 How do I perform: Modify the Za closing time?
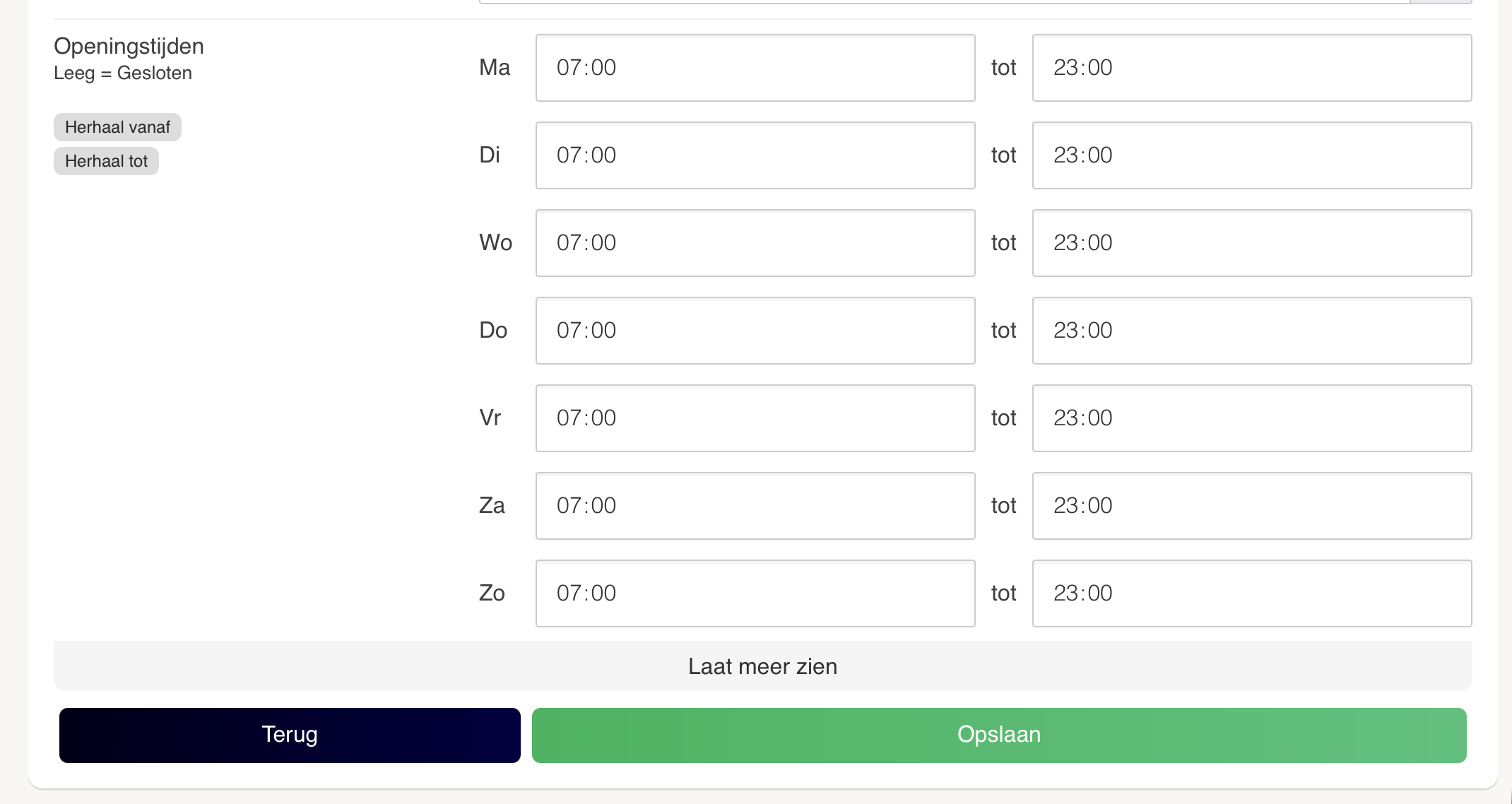1251,506
